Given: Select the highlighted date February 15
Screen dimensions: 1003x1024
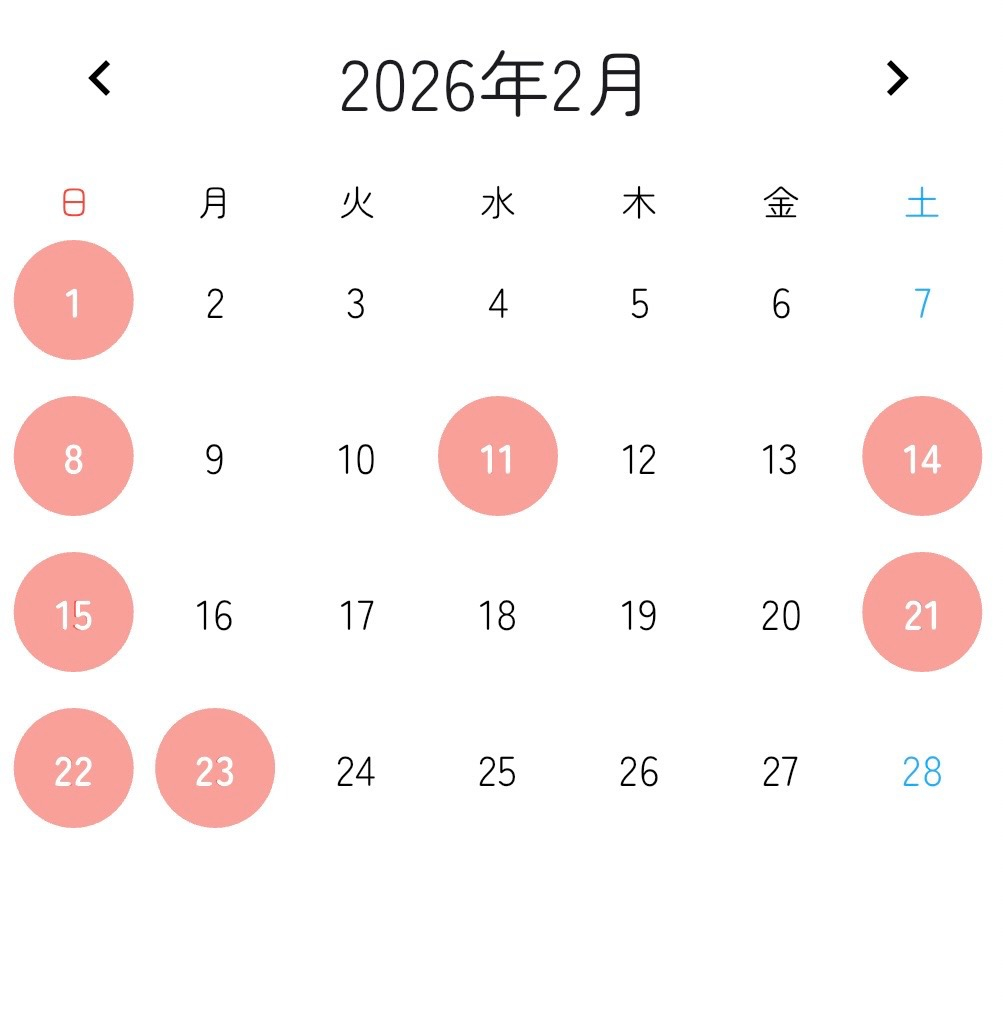Looking at the screenshot, I should coord(73,612).
